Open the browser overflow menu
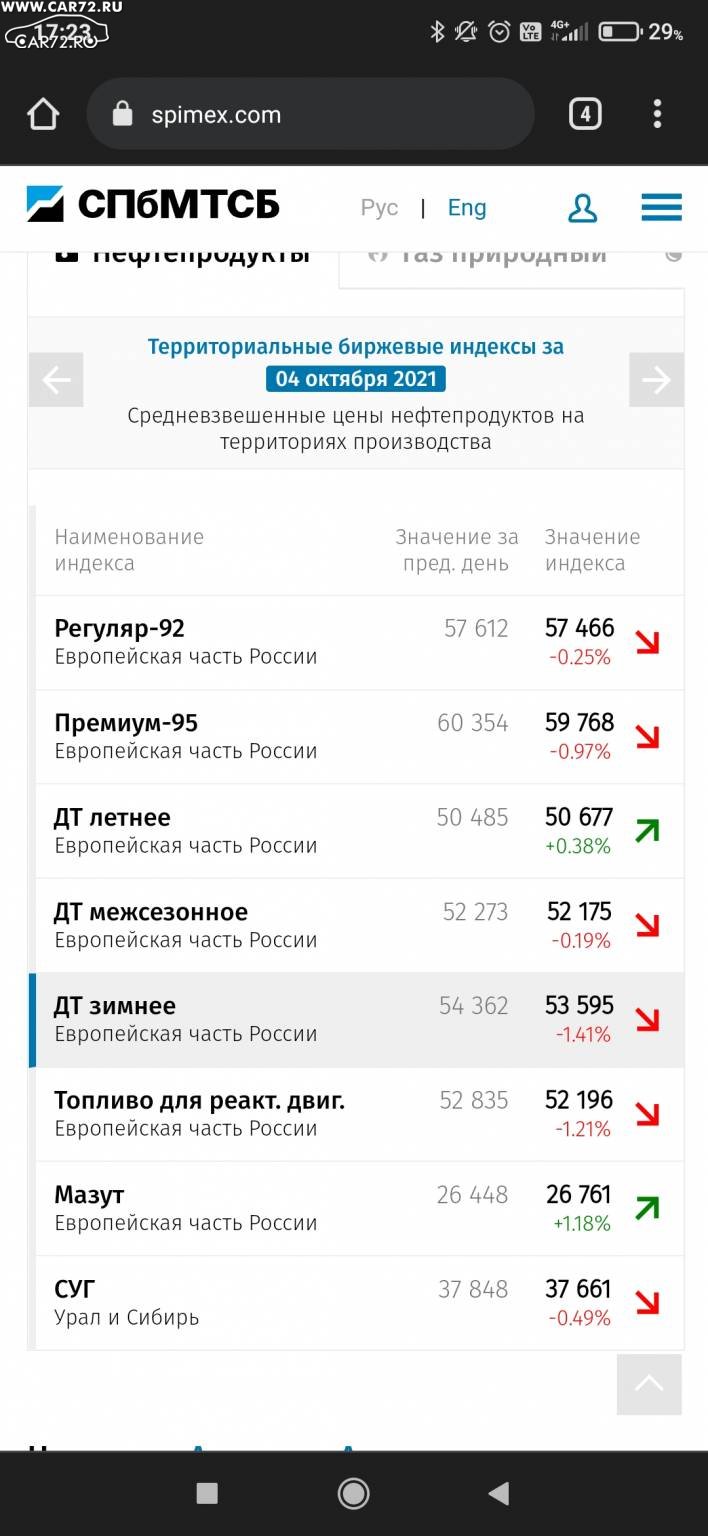Image resolution: width=708 pixels, height=1536 pixels. click(657, 114)
